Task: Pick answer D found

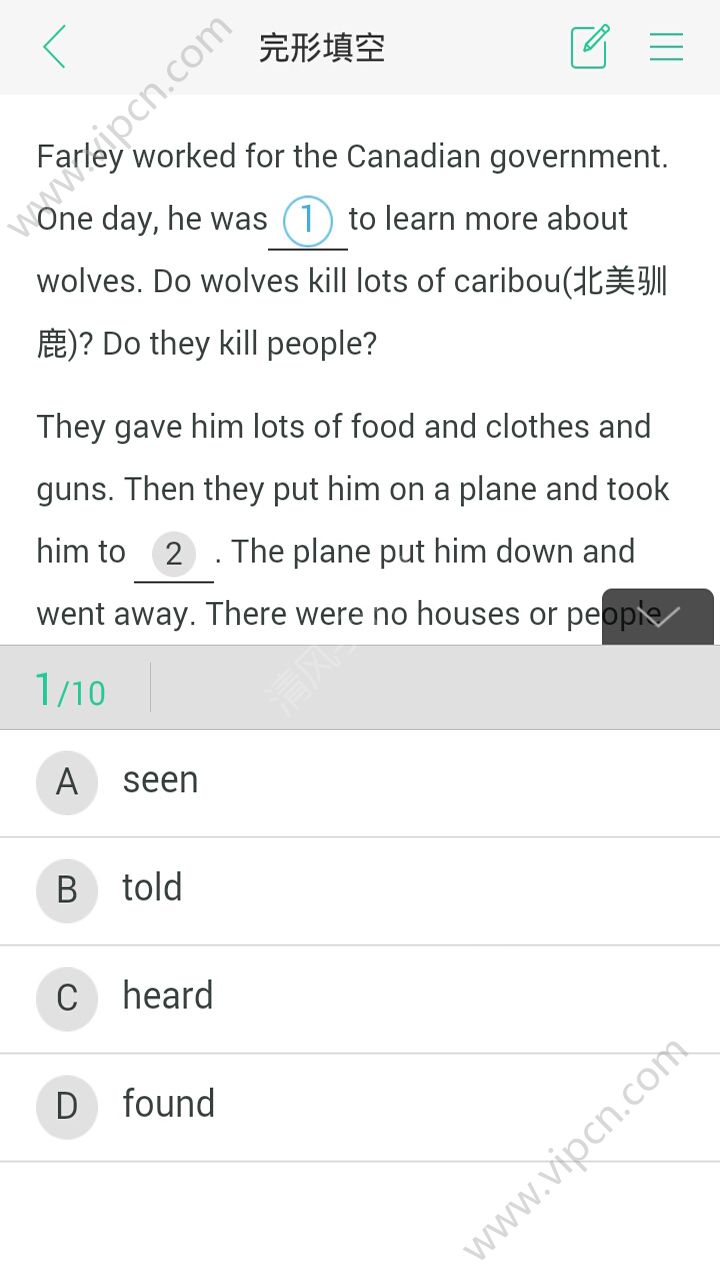Action: [360, 1107]
